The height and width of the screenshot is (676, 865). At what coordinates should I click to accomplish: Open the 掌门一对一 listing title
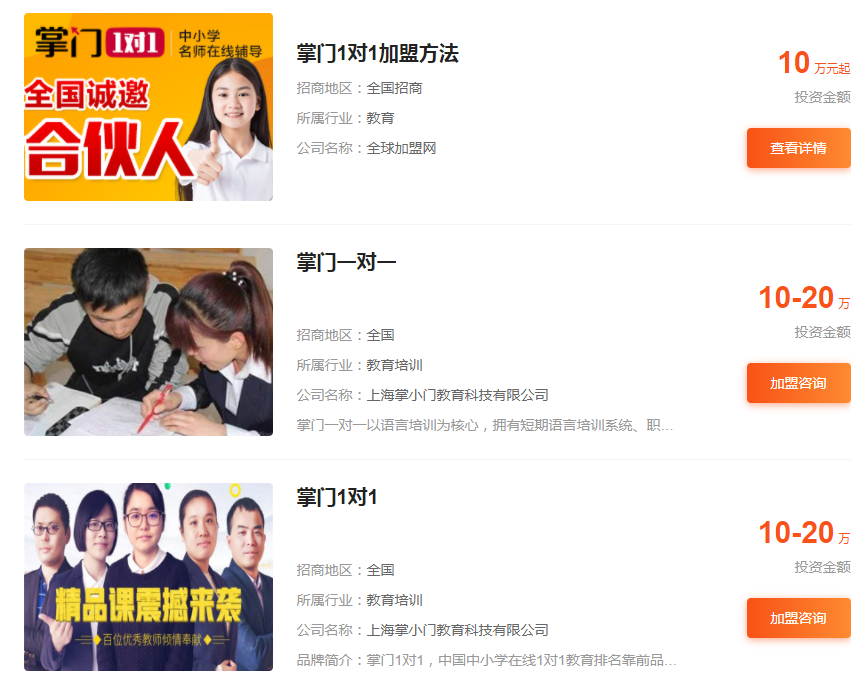[346, 262]
